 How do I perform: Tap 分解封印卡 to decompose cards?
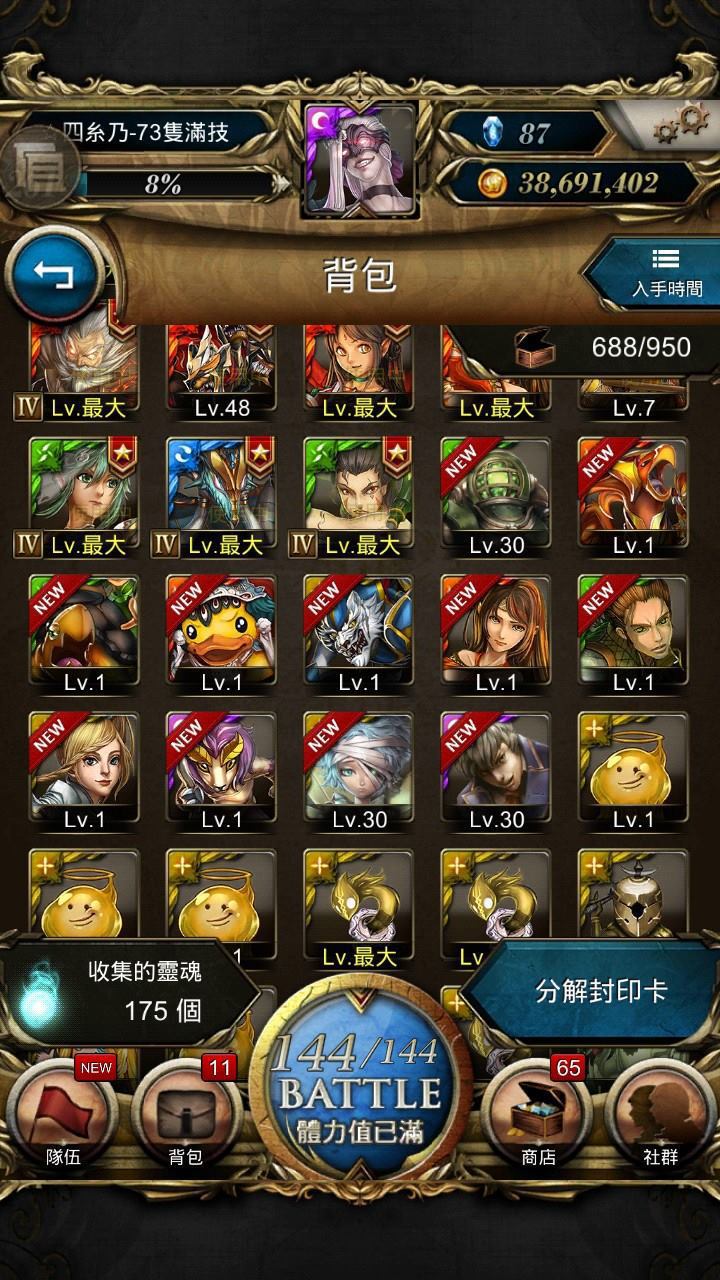[x=600, y=991]
